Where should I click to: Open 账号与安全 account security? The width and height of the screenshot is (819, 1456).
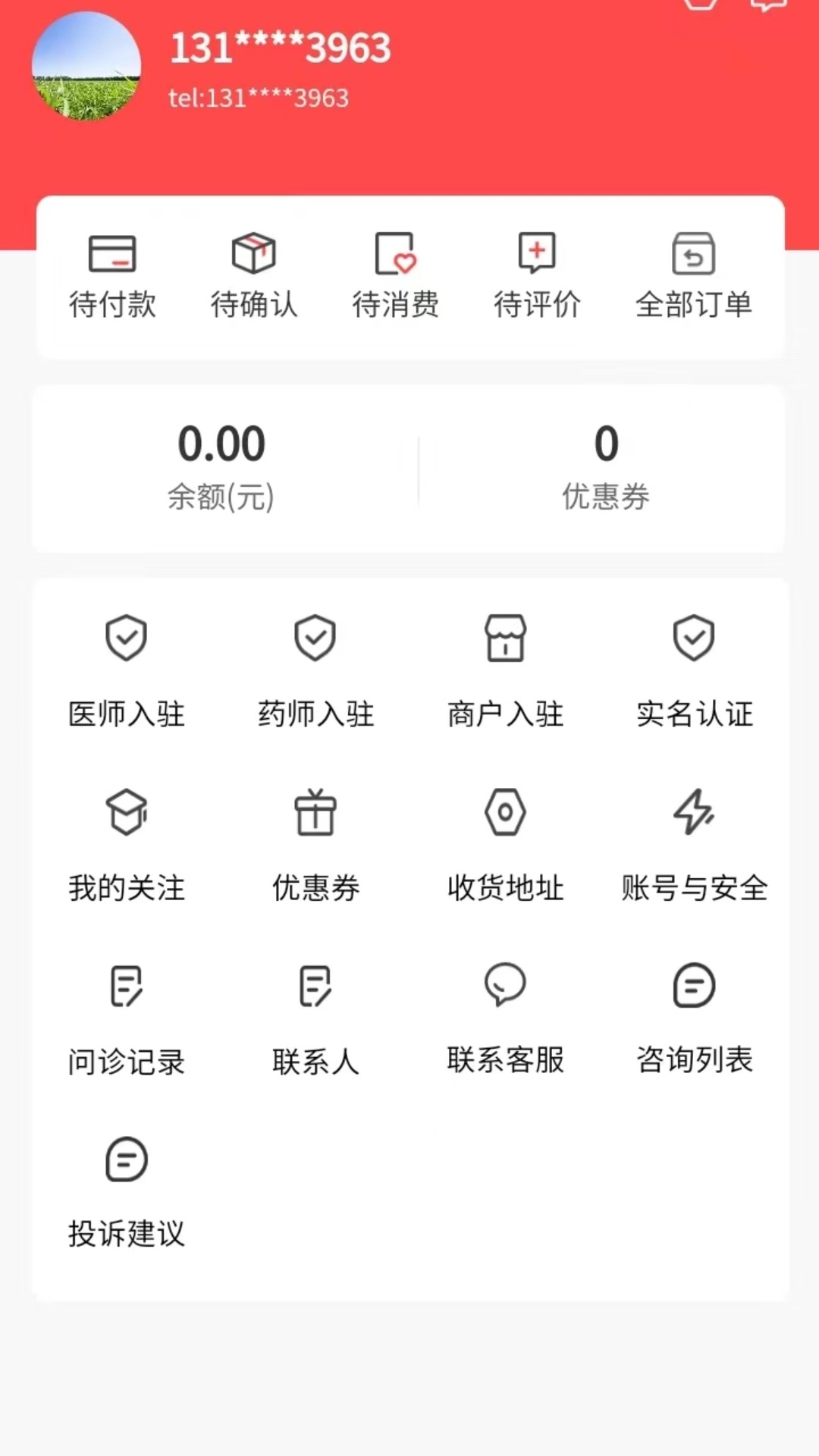tap(694, 846)
